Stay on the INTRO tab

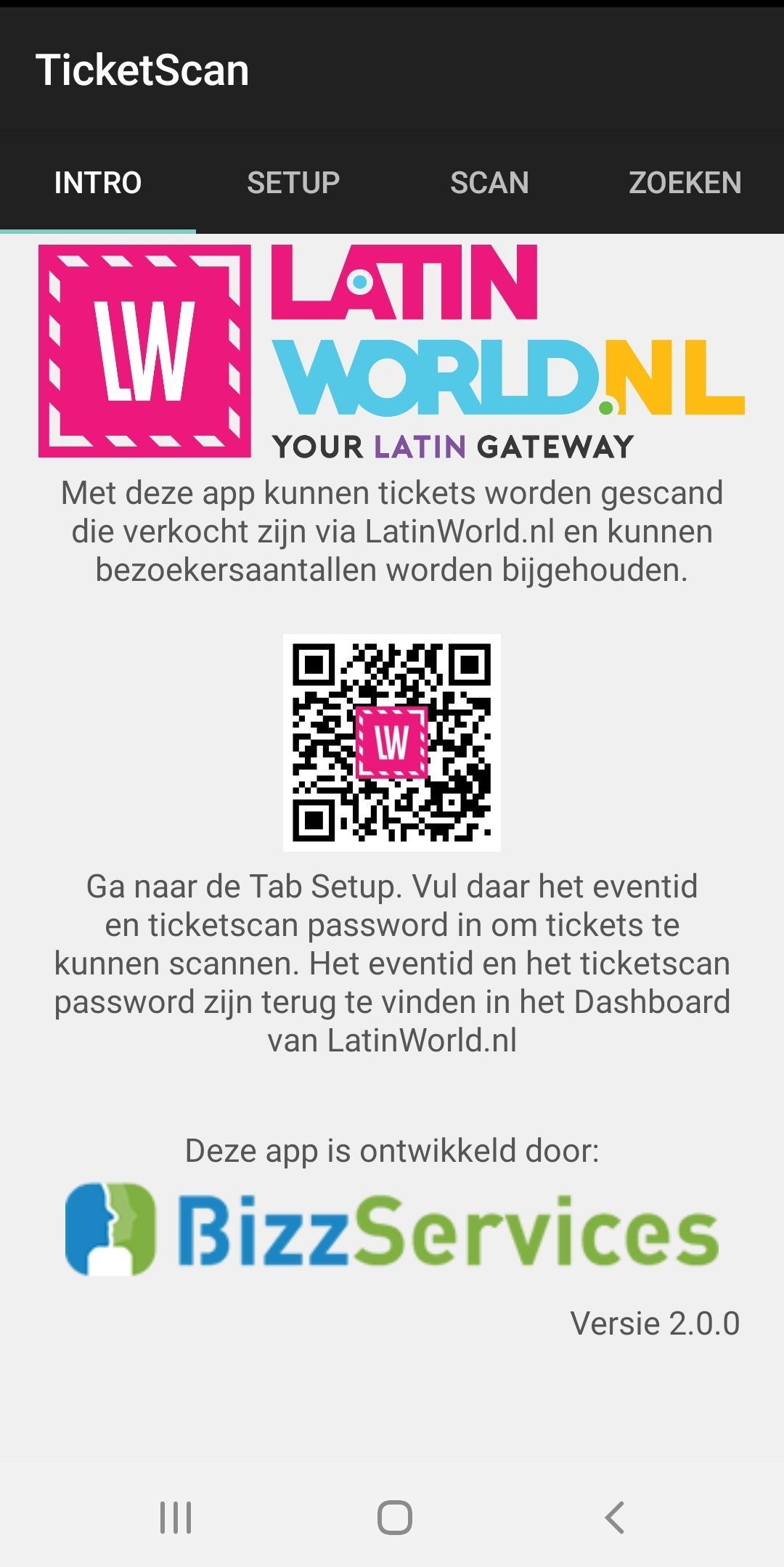click(98, 182)
